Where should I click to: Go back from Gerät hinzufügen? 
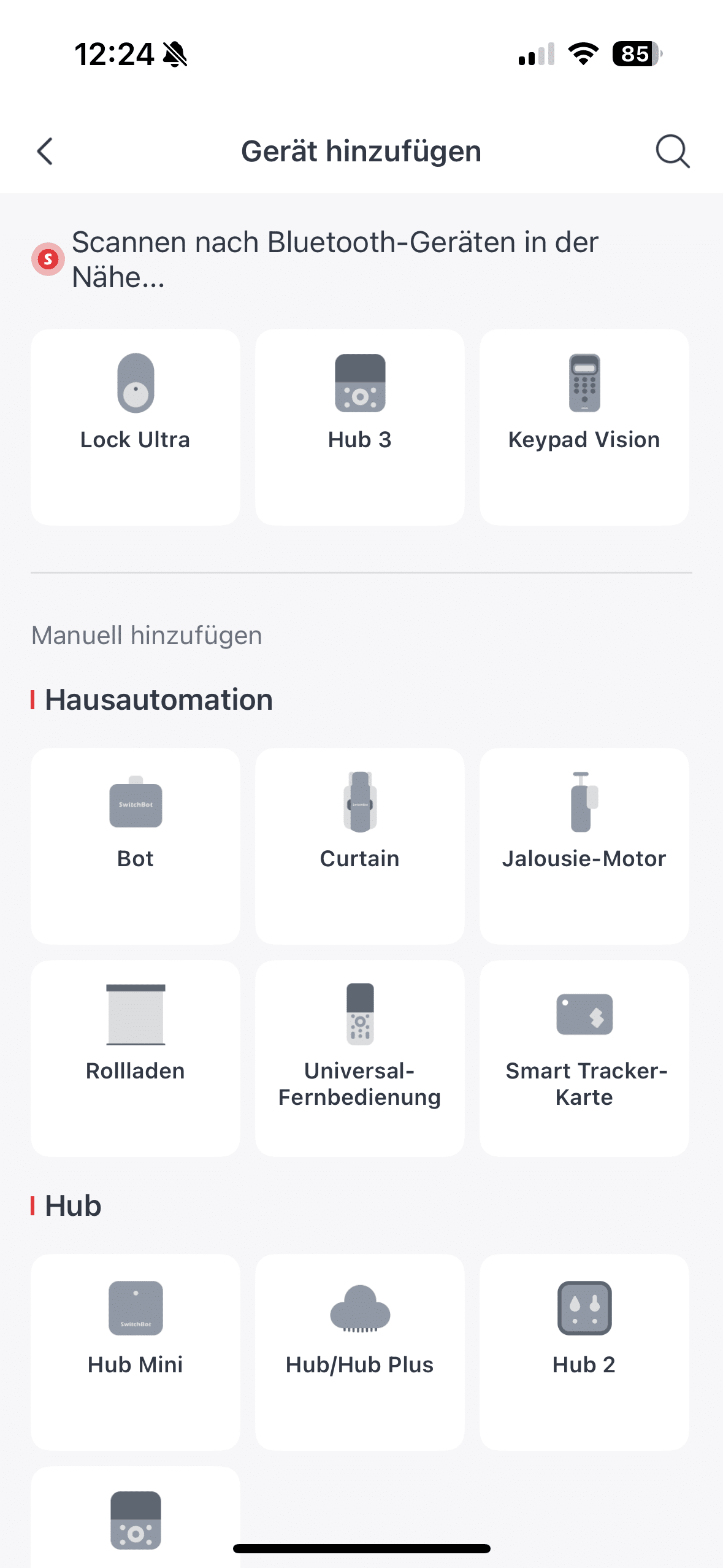point(45,152)
